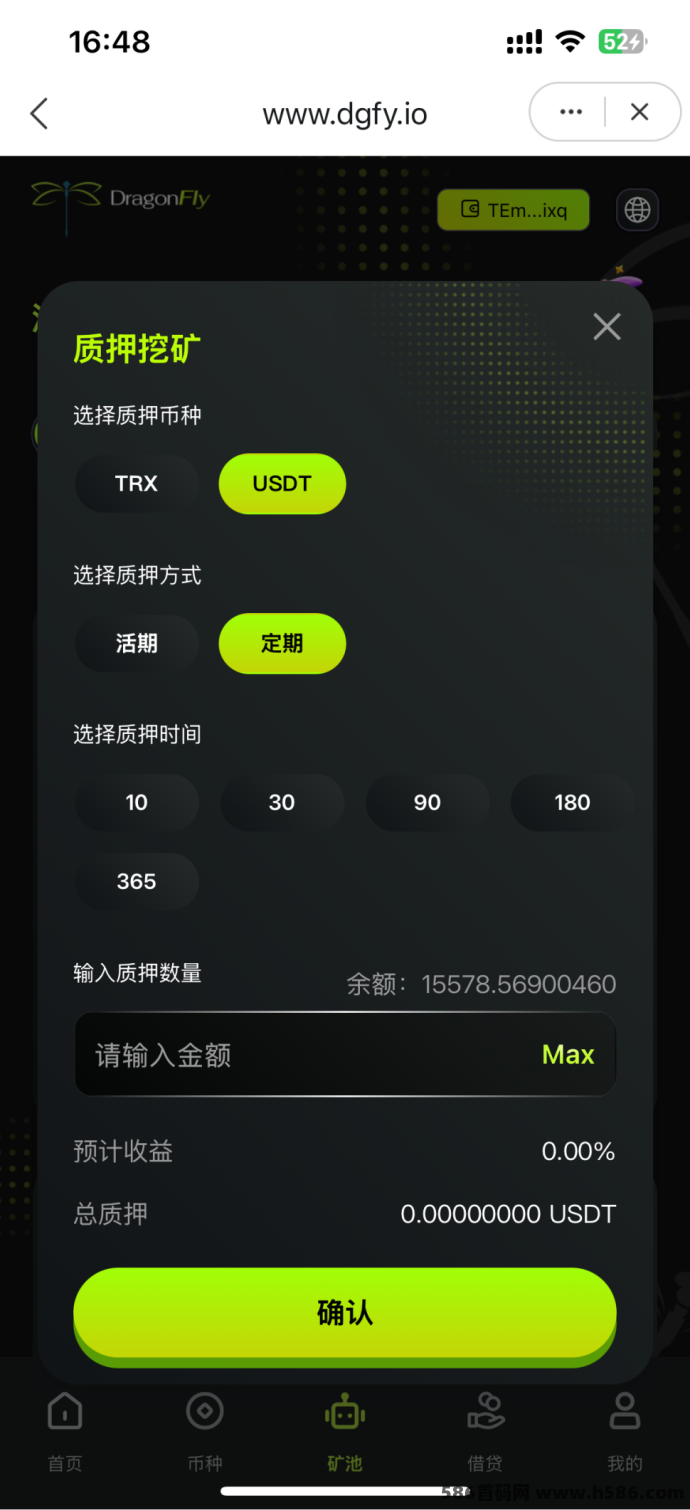The height and width of the screenshot is (1510, 690).
Task: Select 180 days staking period
Action: (x=572, y=802)
